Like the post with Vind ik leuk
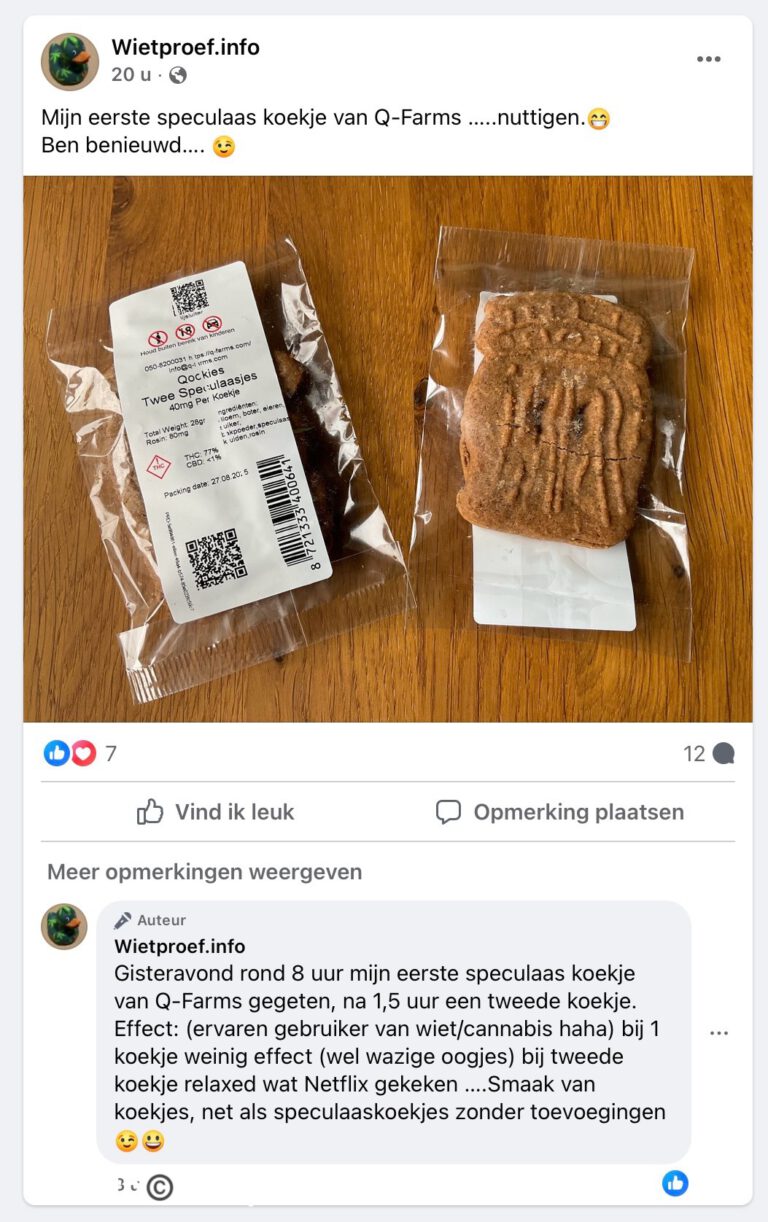Image resolution: width=768 pixels, height=1222 pixels. click(216, 812)
